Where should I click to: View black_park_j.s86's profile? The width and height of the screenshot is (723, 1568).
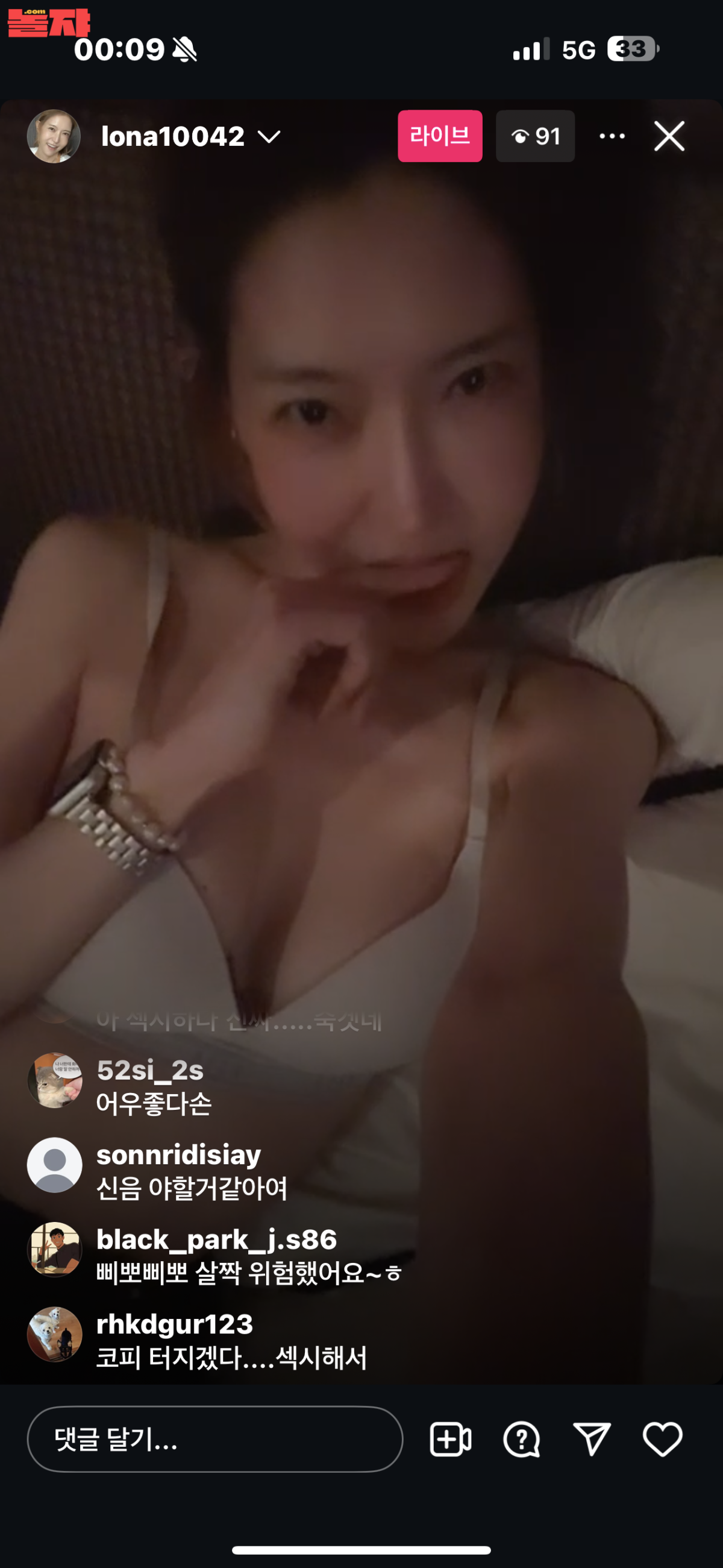55,1250
